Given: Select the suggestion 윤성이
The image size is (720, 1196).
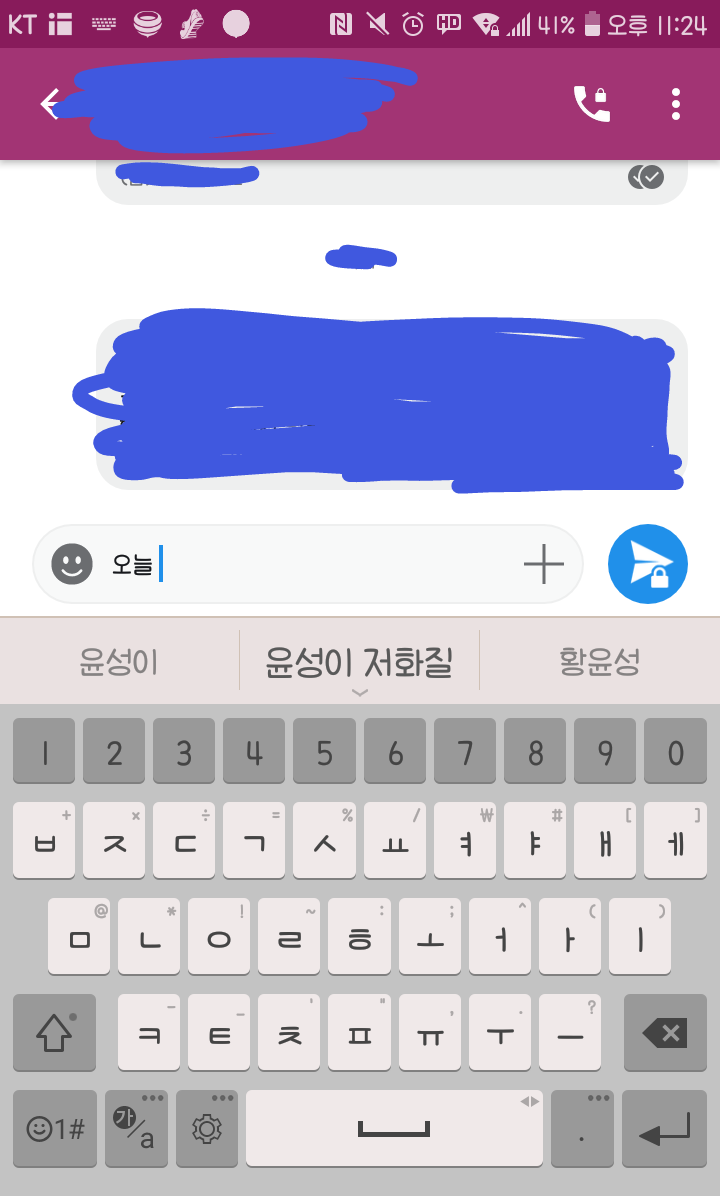Looking at the screenshot, I should (x=119, y=660).
